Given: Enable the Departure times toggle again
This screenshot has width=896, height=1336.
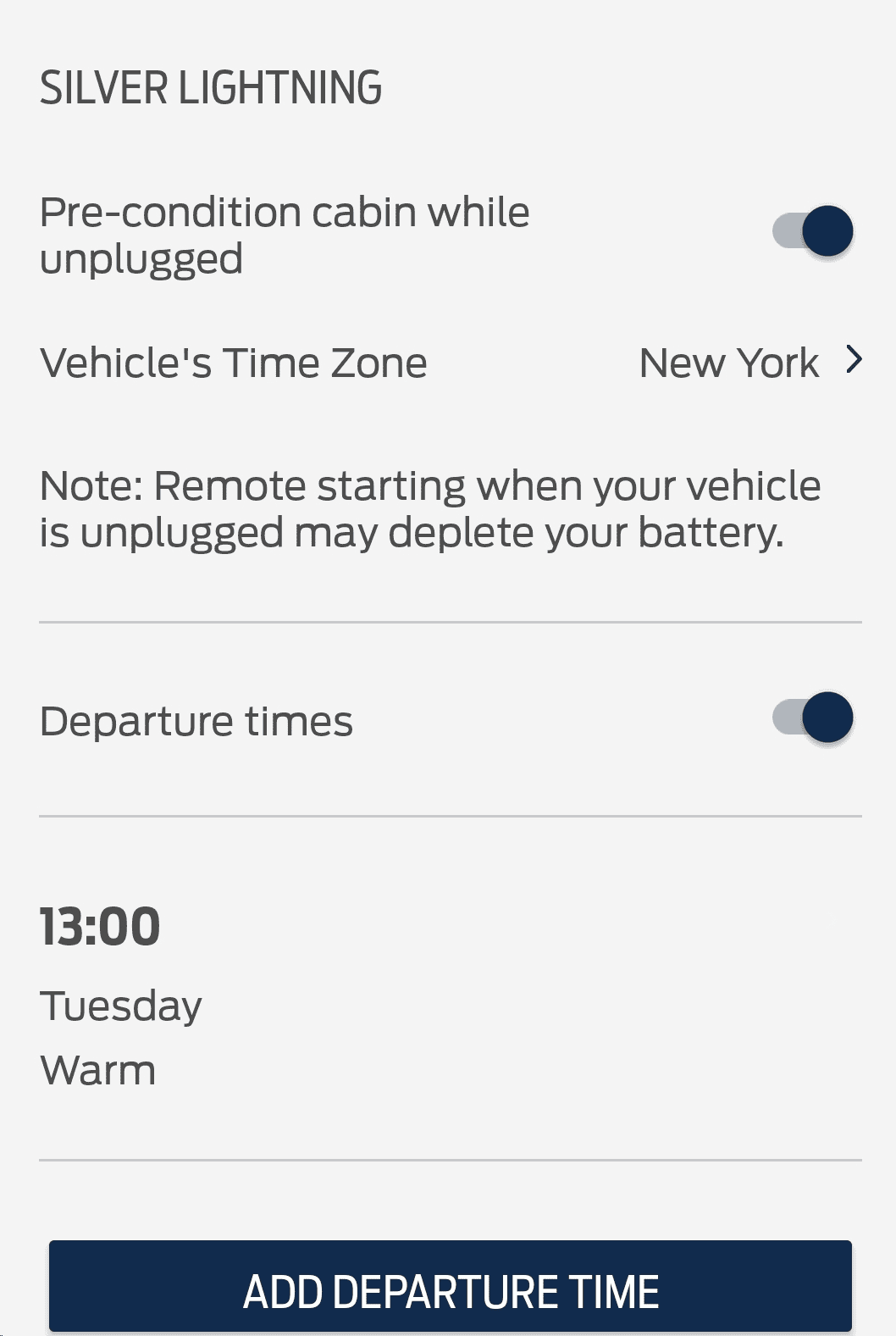Looking at the screenshot, I should point(813,719).
